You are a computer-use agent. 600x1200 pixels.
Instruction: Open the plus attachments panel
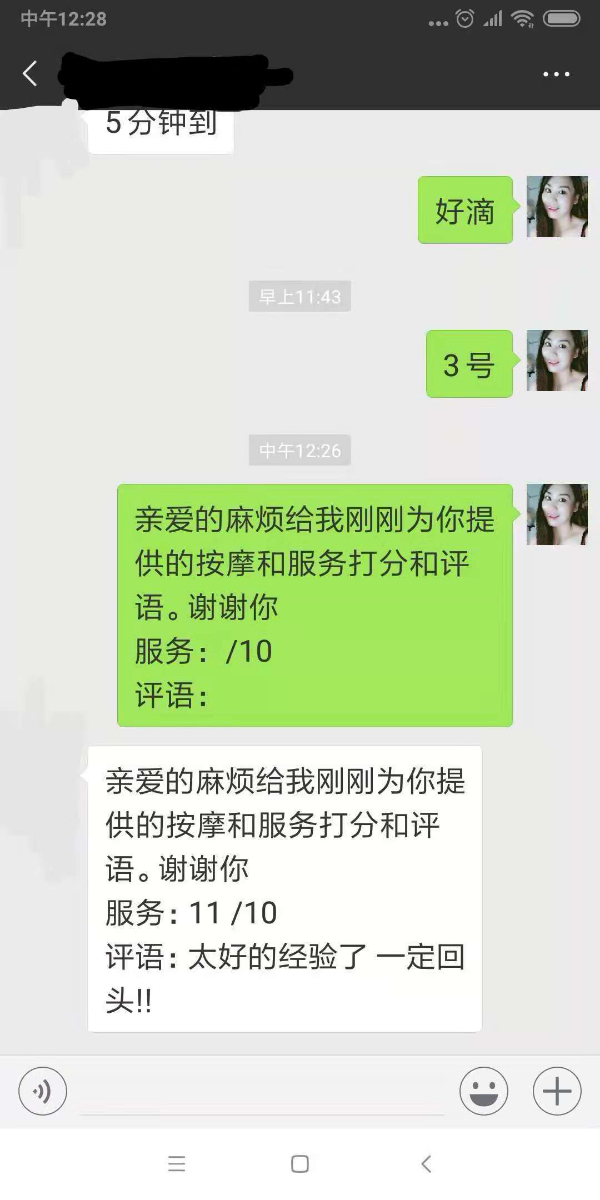click(557, 1091)
